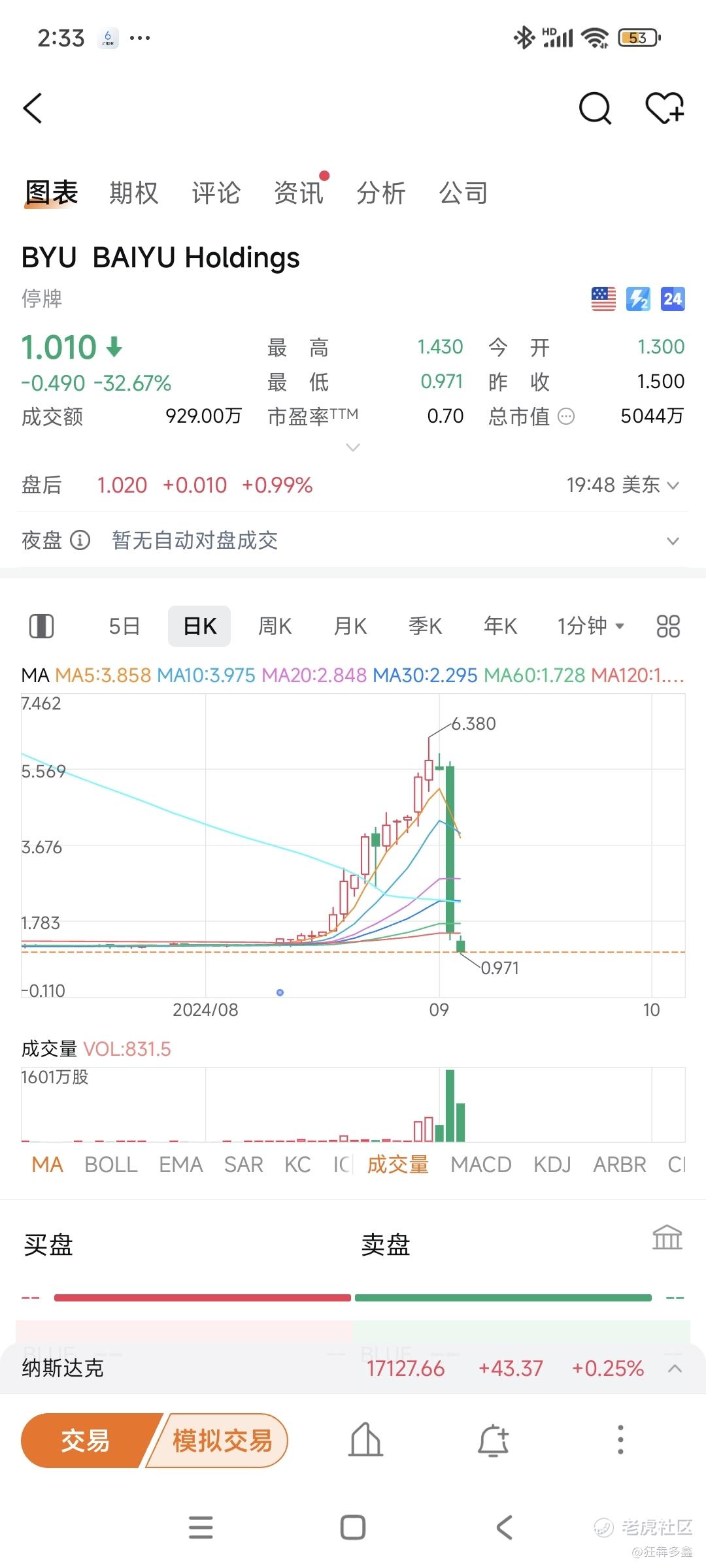The image size is (706, 1568).
Task: Choose the BOLL indicator
Action: [111, 1164]
